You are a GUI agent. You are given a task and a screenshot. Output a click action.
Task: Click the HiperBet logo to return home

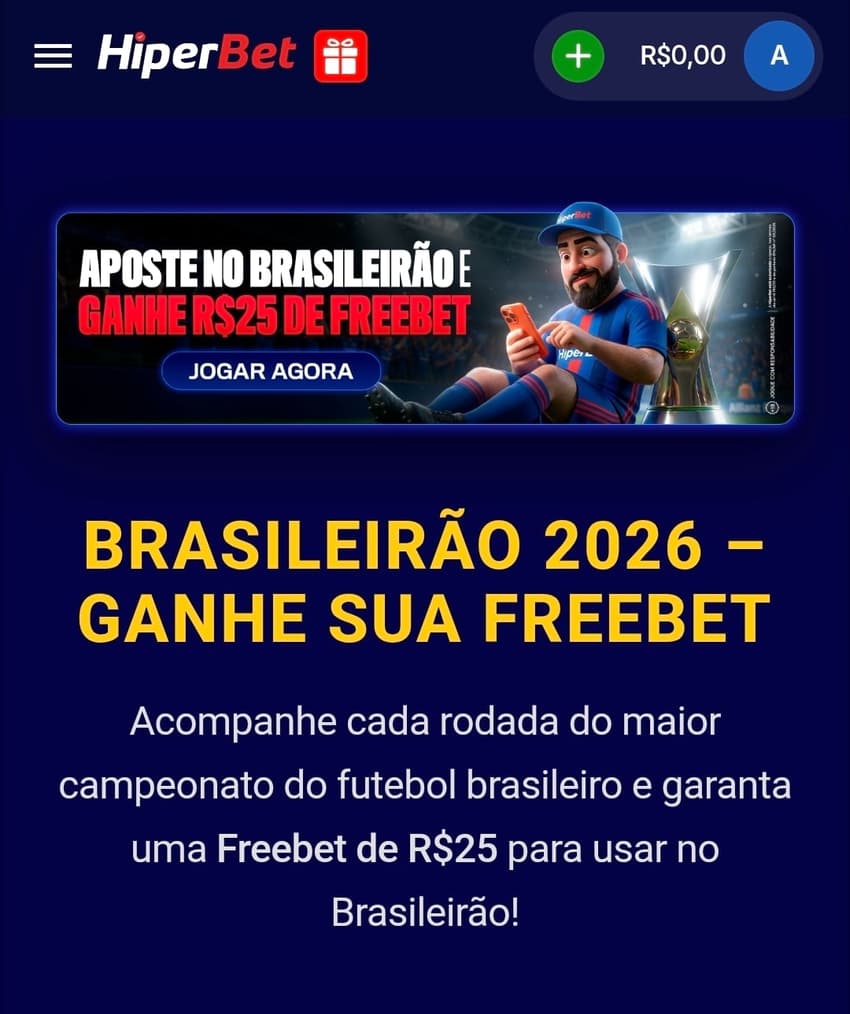coord(196,55)
